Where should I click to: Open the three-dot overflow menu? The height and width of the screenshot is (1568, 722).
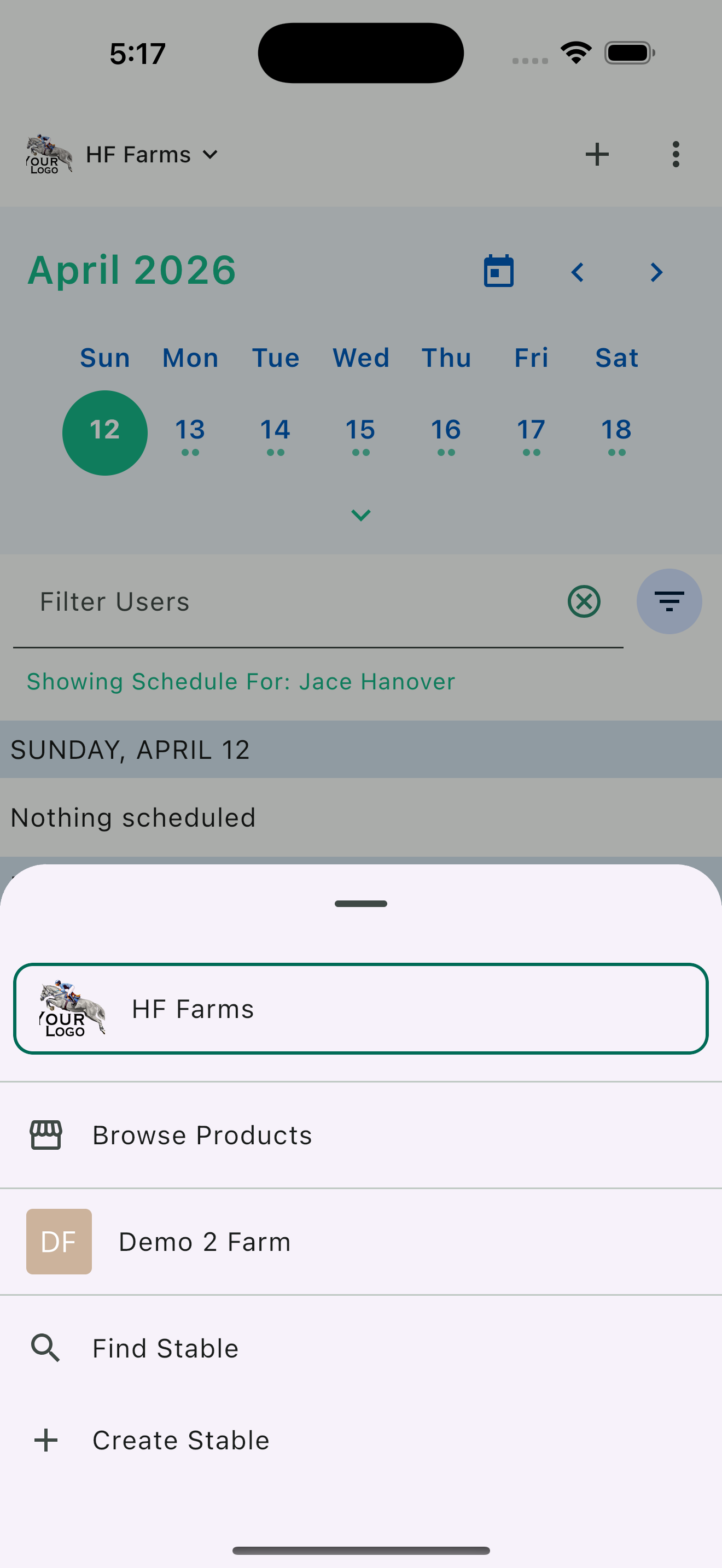pyautogui.click(x=676, y=154)
